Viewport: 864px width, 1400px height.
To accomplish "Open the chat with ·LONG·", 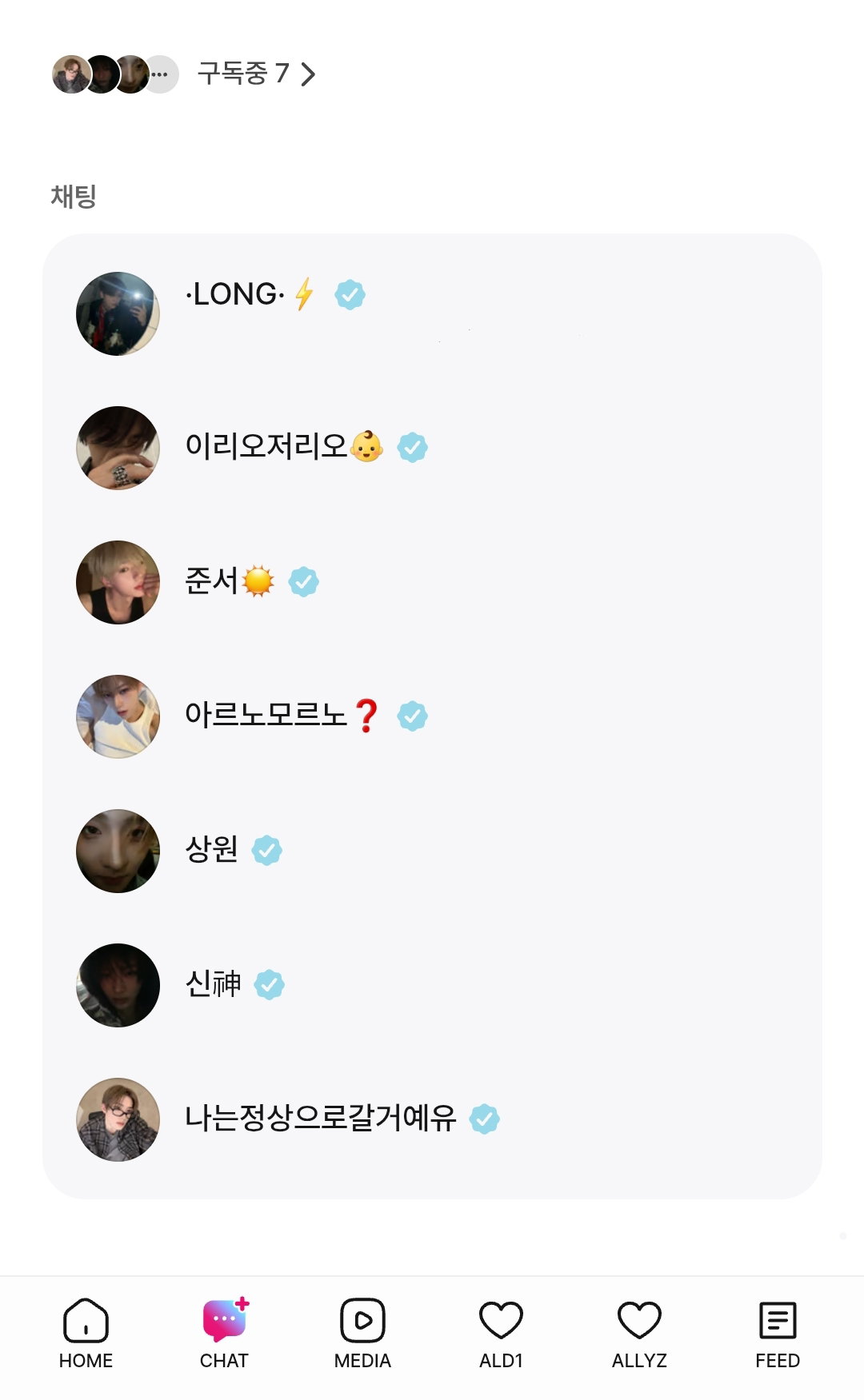I will tap(432, 313).
